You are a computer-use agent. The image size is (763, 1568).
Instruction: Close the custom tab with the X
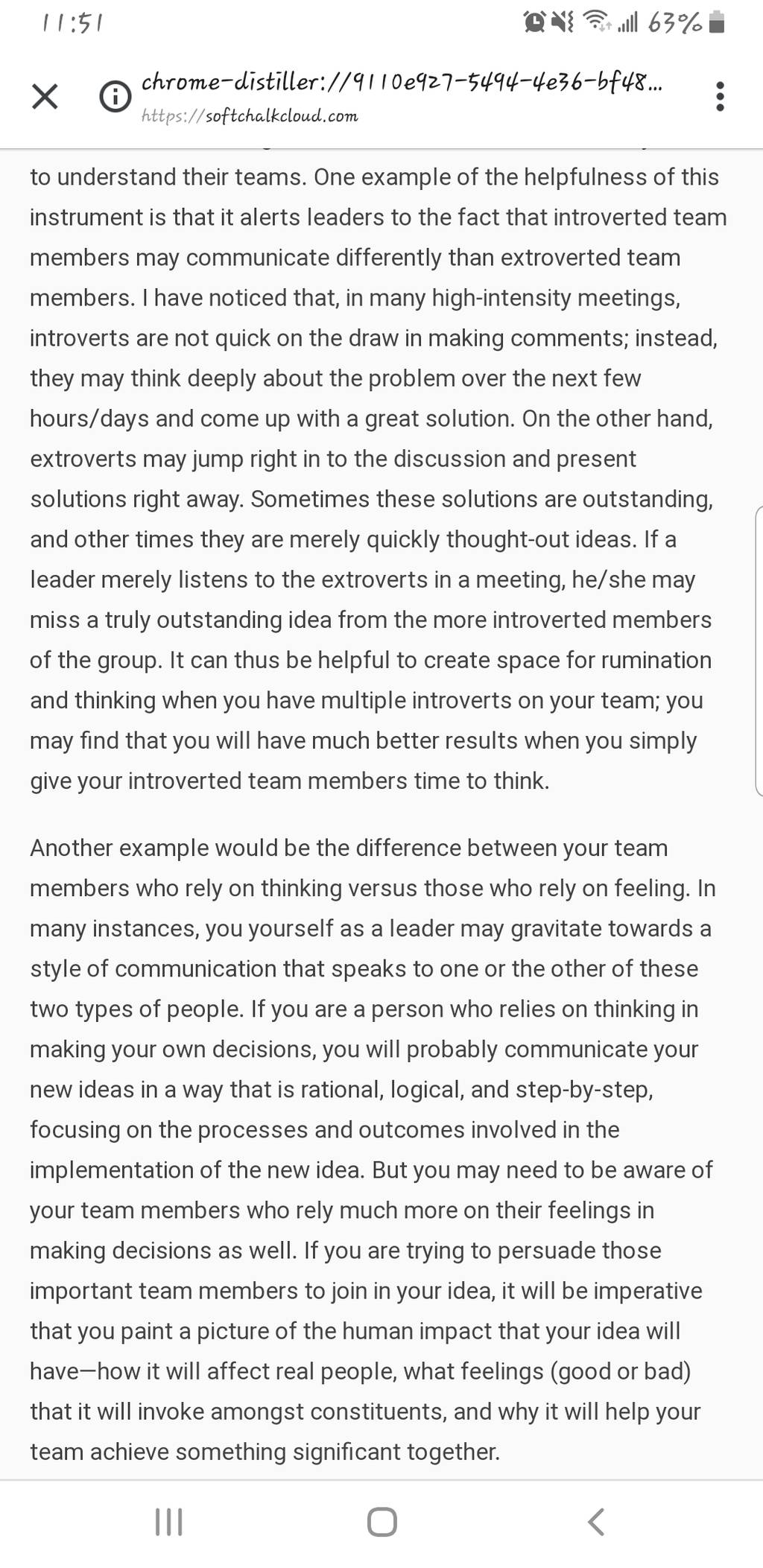(45, 96)
